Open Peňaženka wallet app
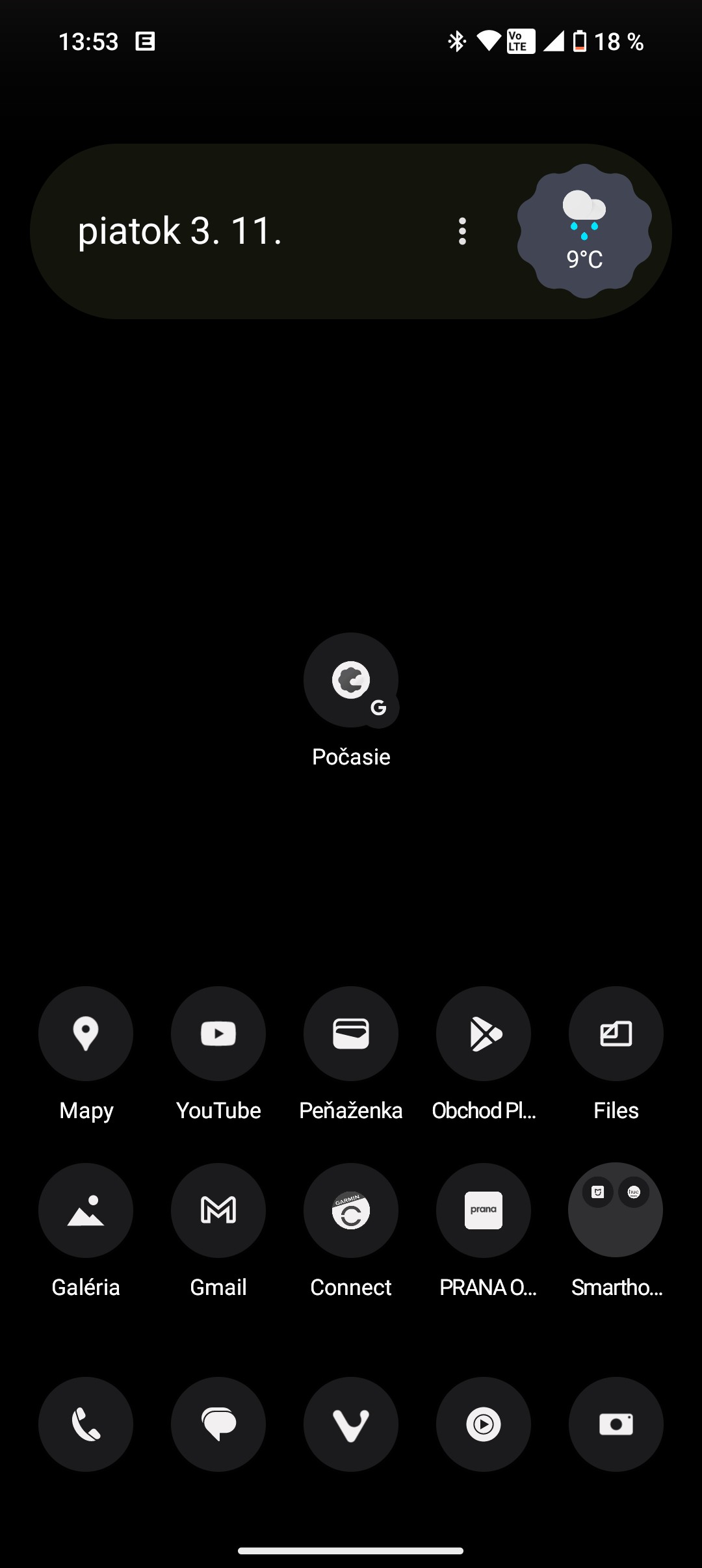The height and width of the screenshot is (1568, 702). coord(351,1034)
